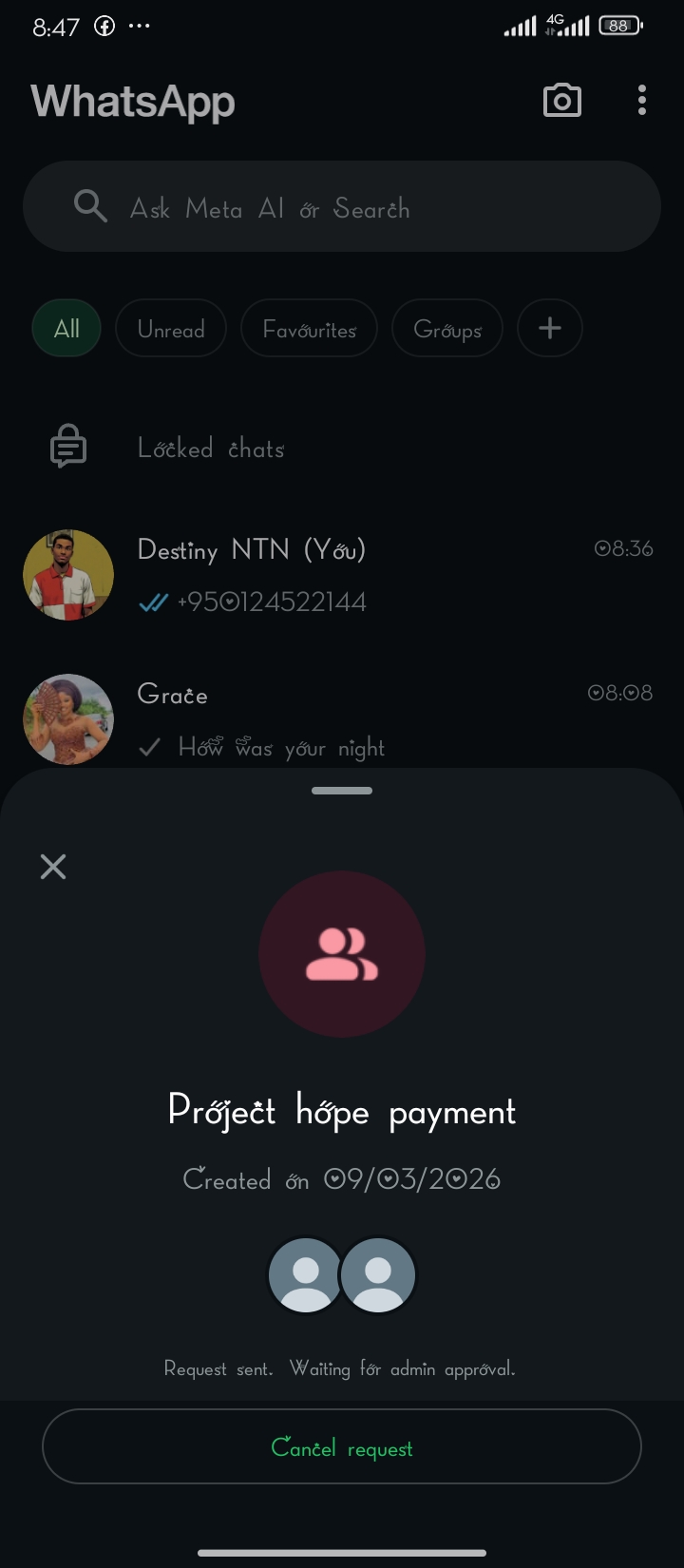Switch to the Unread filter

171,329
